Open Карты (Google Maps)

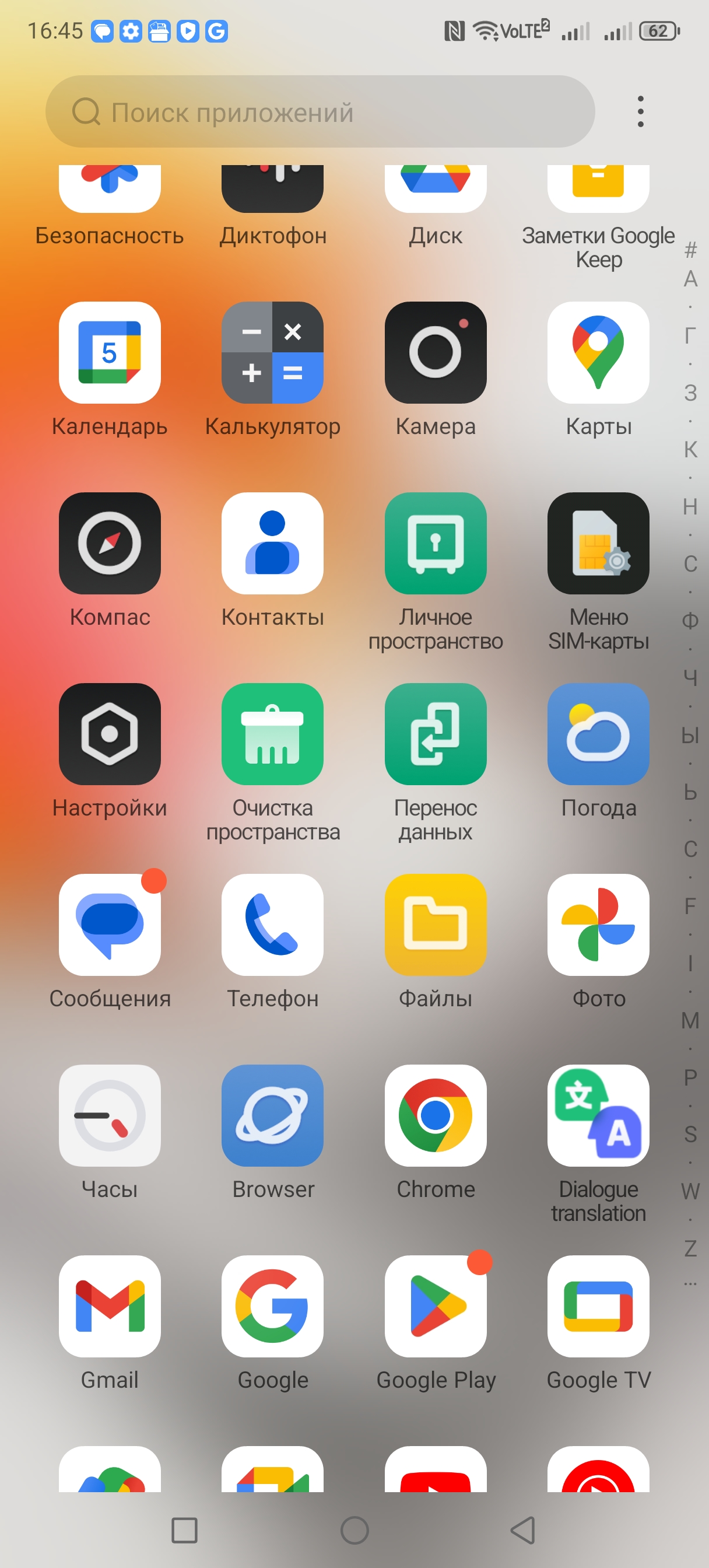click(598, 353)
